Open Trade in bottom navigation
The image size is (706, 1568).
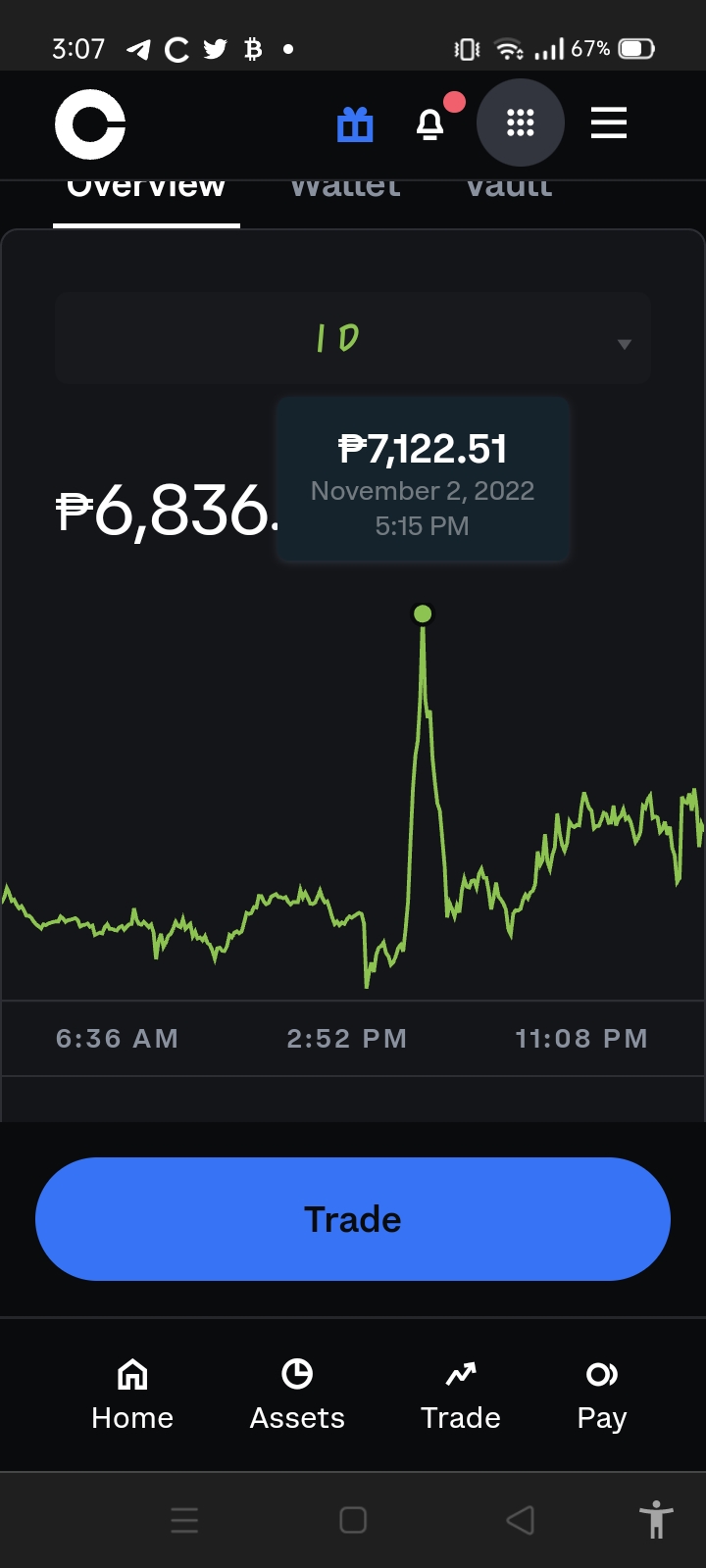coord(461,1396)
